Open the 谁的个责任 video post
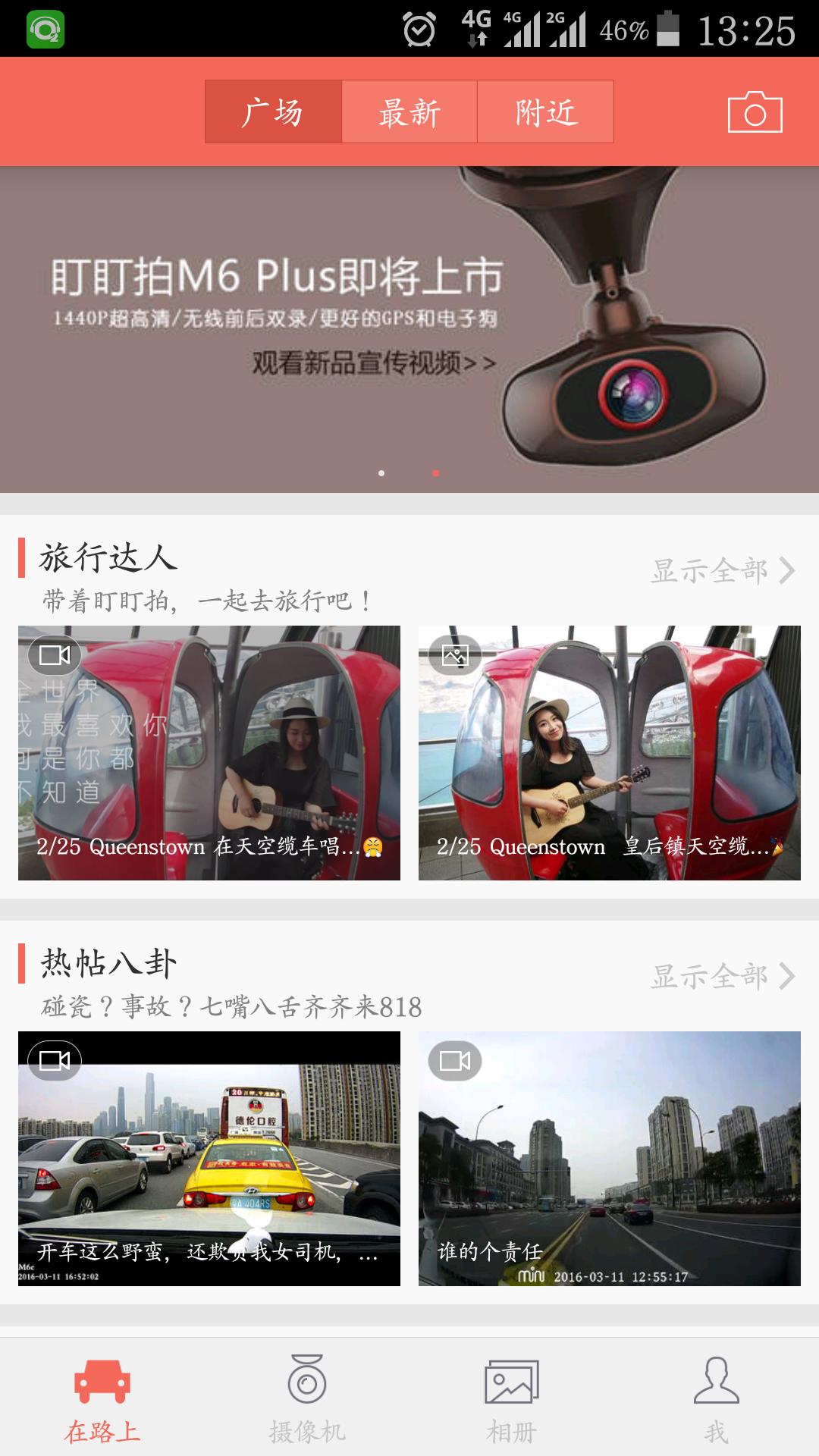The image size is (819, 1456). [x=609, y=1158]
